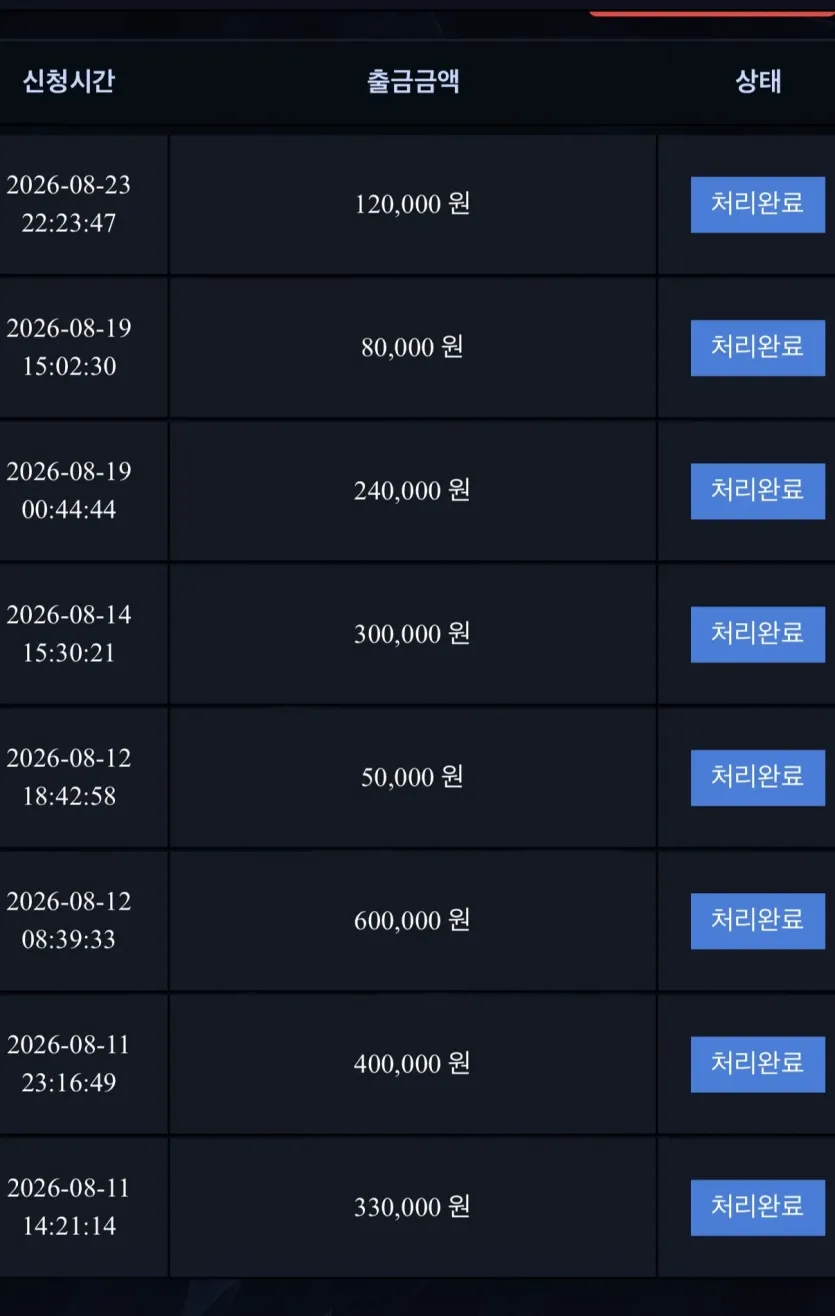Viewport: 835px width, 1316px height.
Task: Open 처리완료 button beside 240,000 원
Action: [757, 490]
